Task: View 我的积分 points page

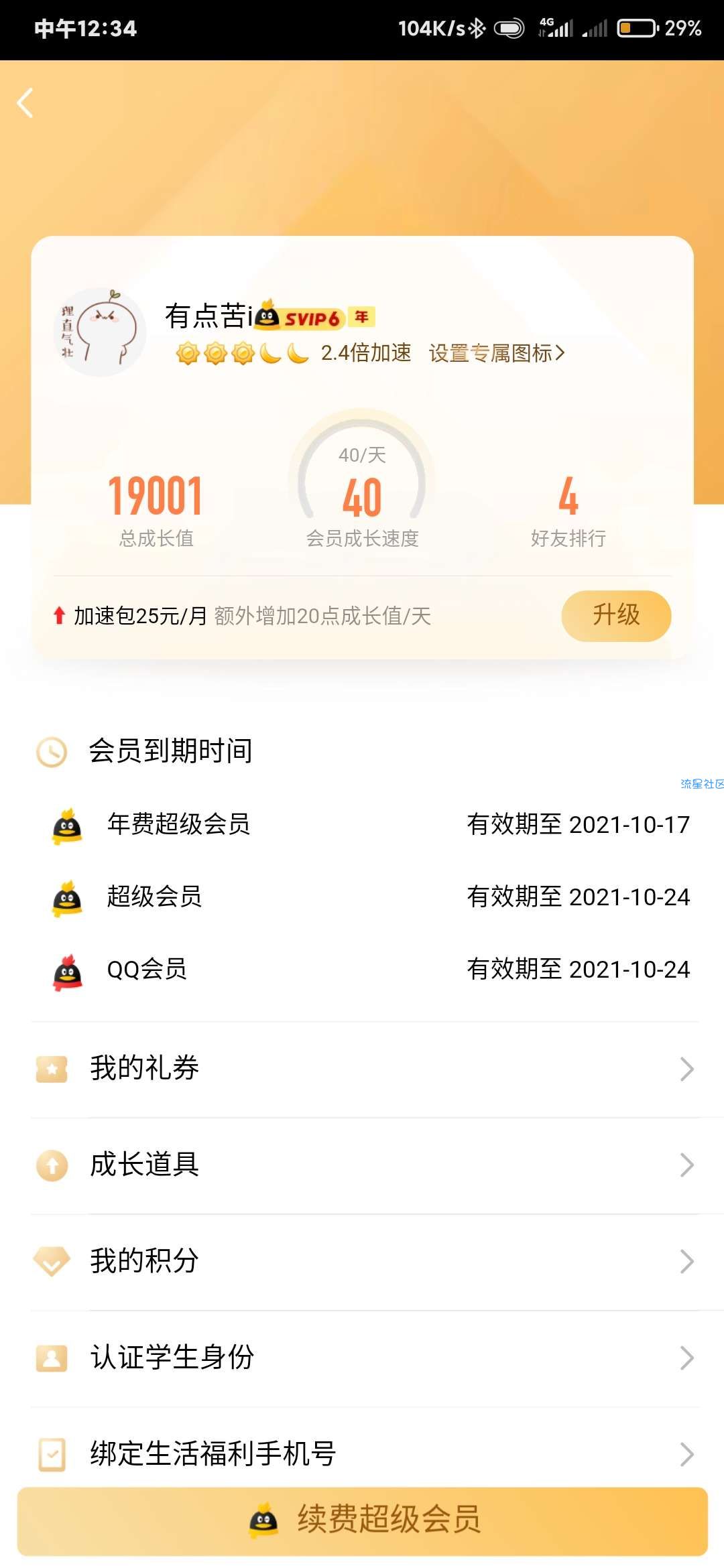Action: 362,1262
